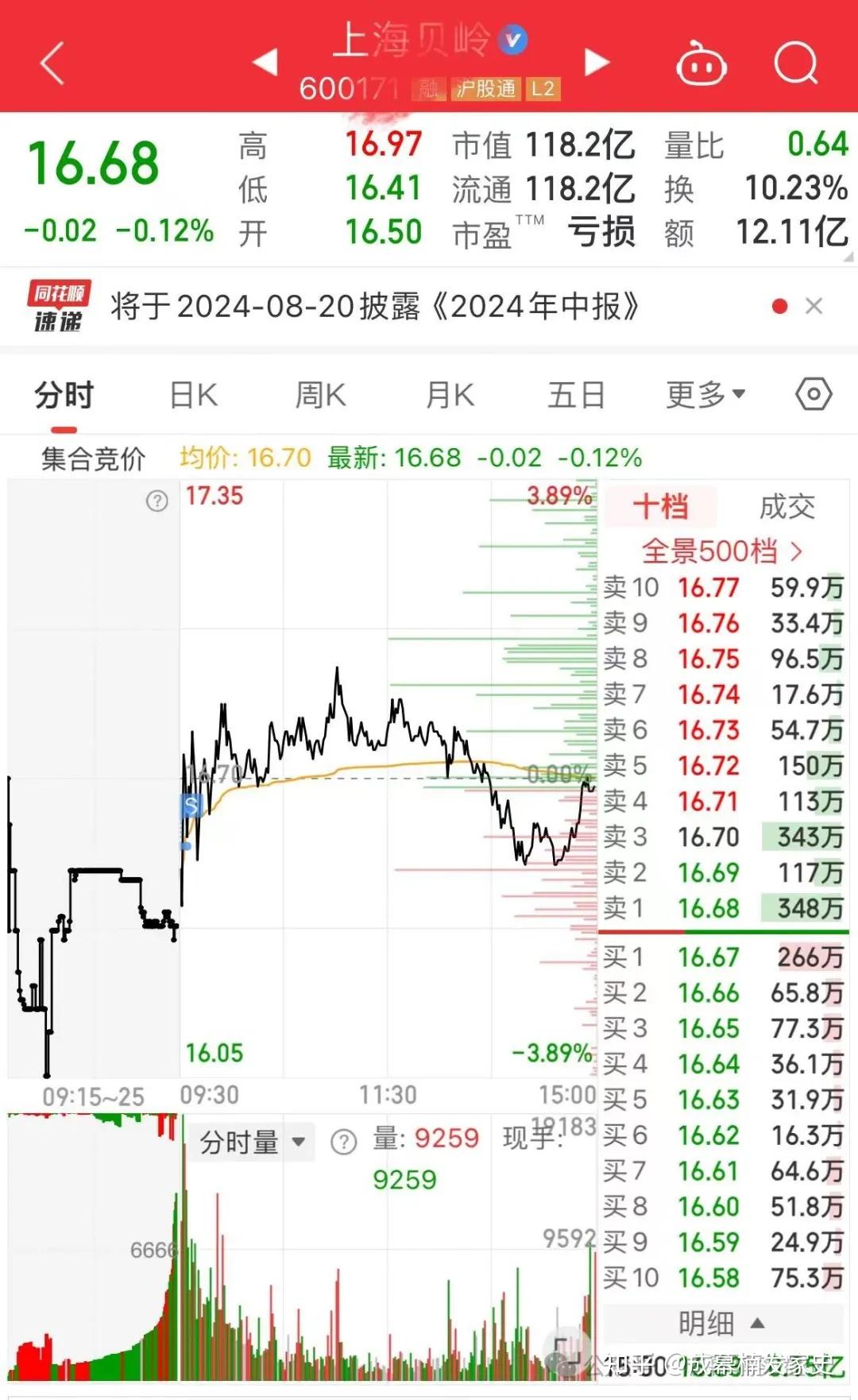This screenshot has height=1400, width=858.
Task: Select the 分时 chart tab
Action: coord(64,395)
